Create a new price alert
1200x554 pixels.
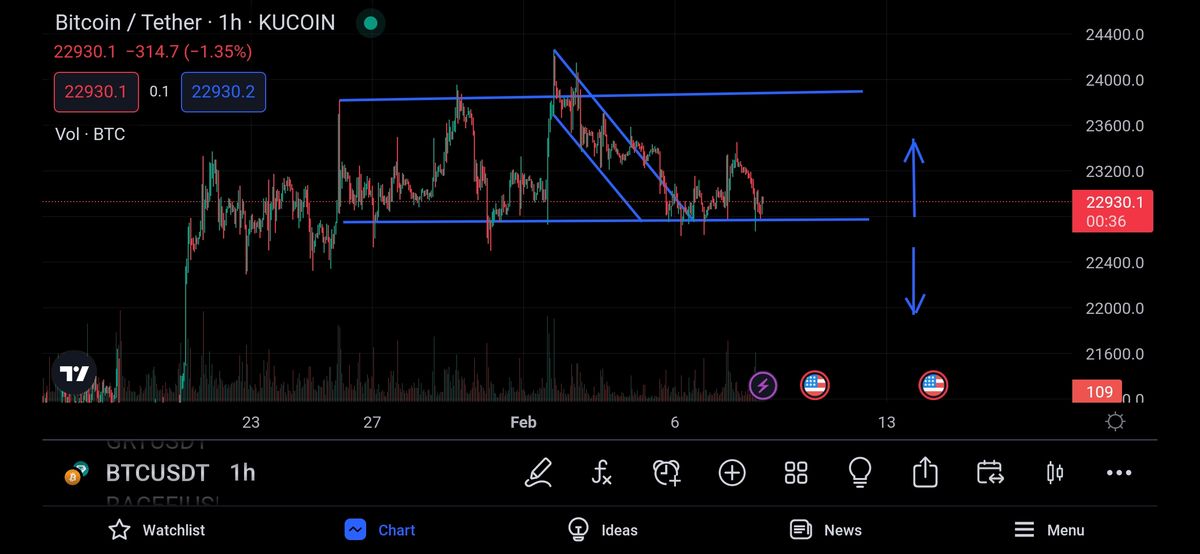point(667,472)
